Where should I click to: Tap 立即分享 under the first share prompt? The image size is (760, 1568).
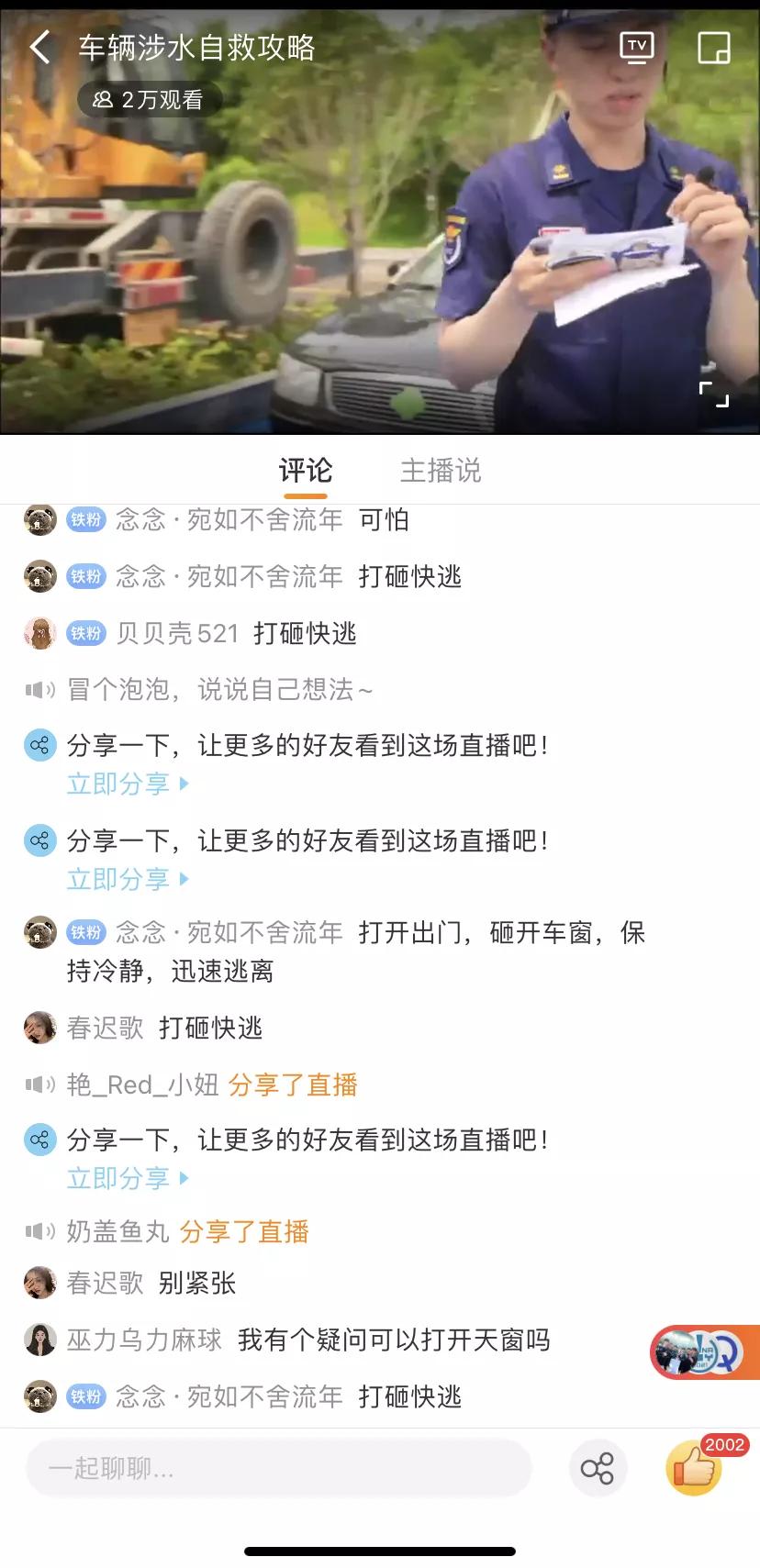click(119, 784)
